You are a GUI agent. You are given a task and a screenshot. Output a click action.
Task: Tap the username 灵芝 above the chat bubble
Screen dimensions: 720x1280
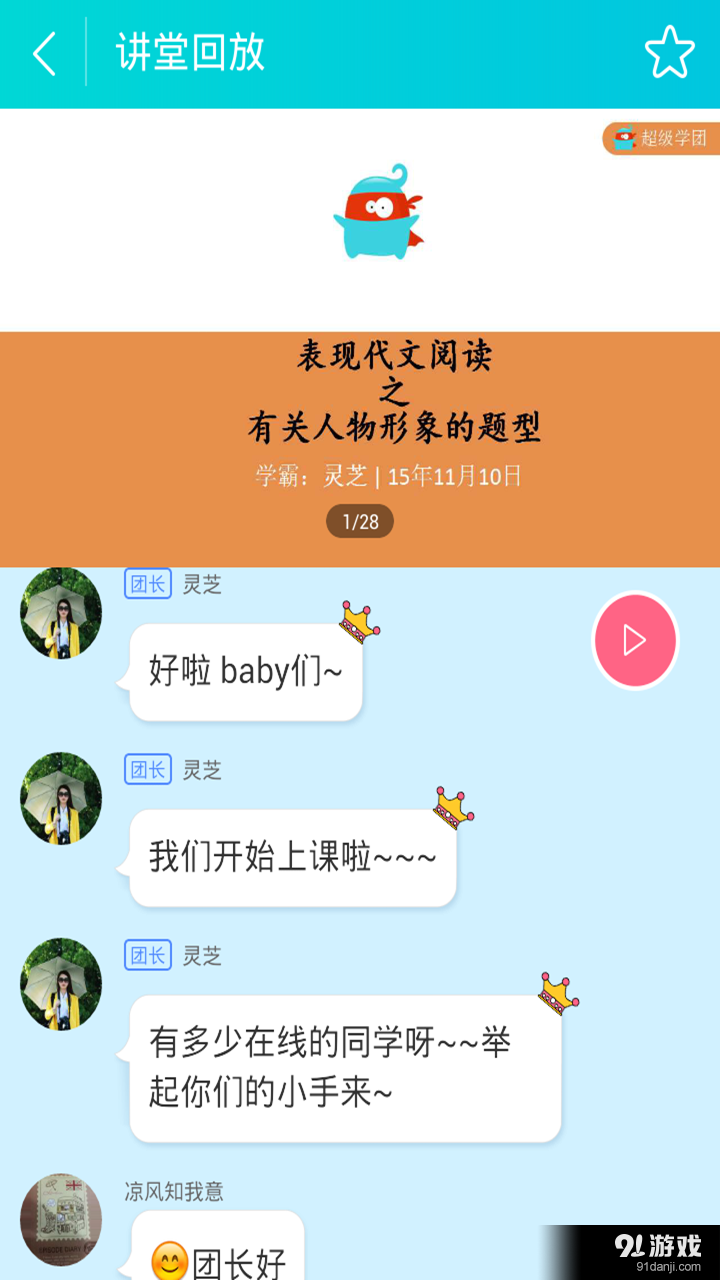click(202, 584)
